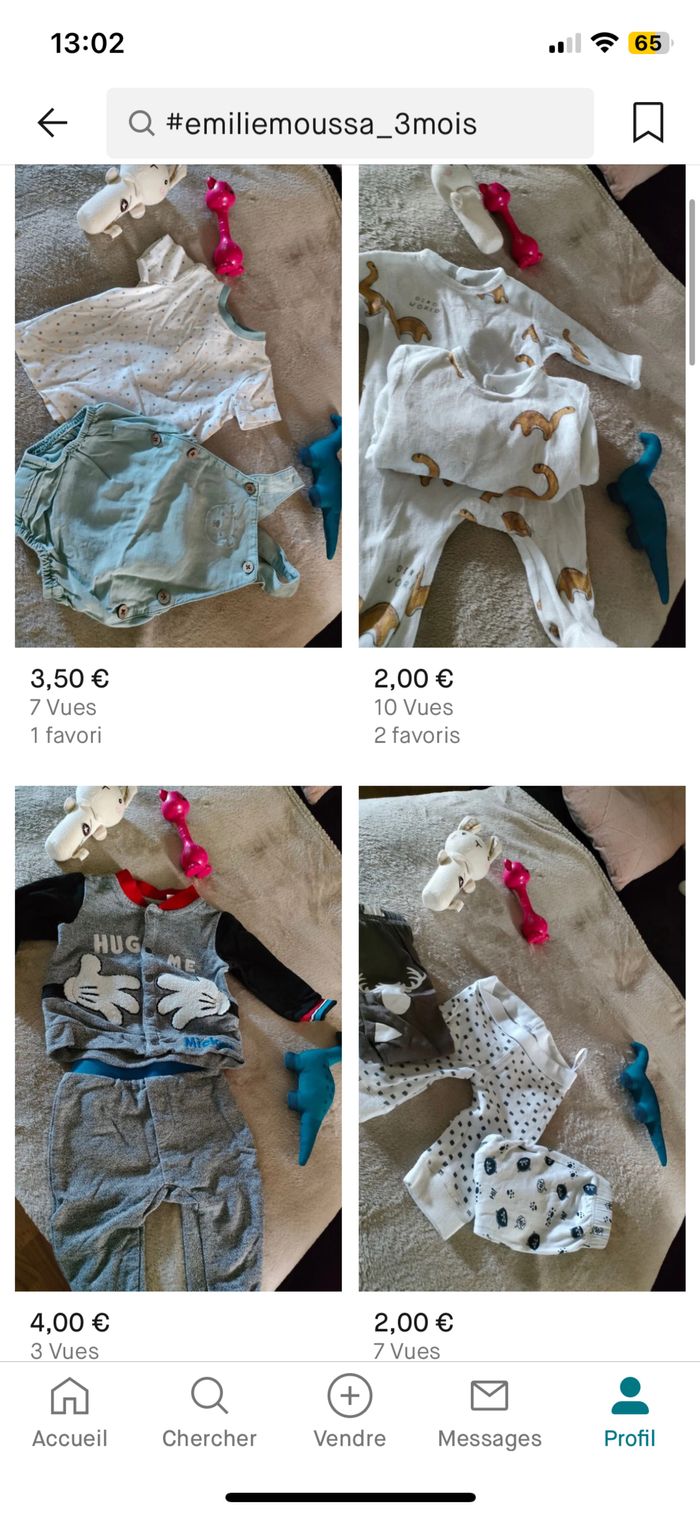Open the dotted pants listing with 7 Vues

pos(522,1037)
